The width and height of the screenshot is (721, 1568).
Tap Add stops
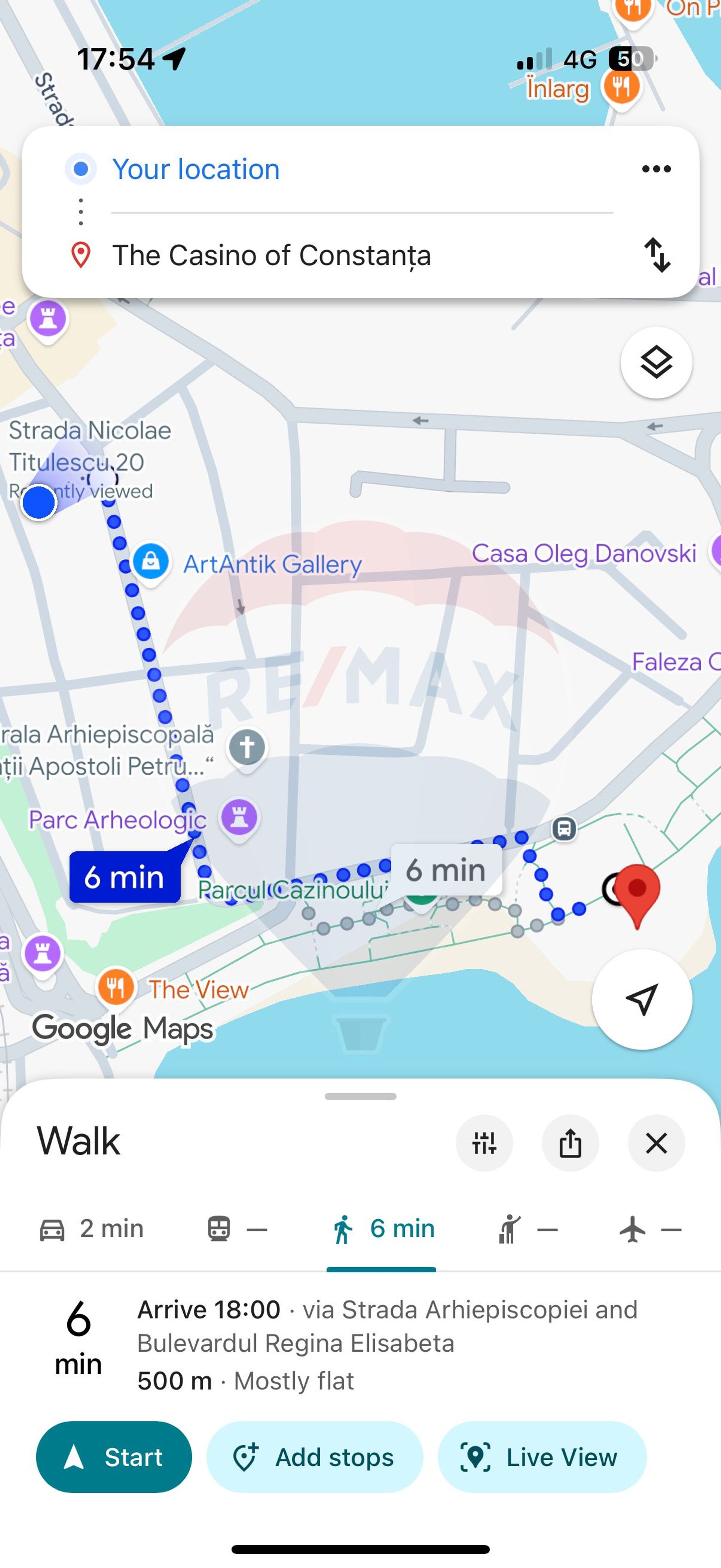315,1456
